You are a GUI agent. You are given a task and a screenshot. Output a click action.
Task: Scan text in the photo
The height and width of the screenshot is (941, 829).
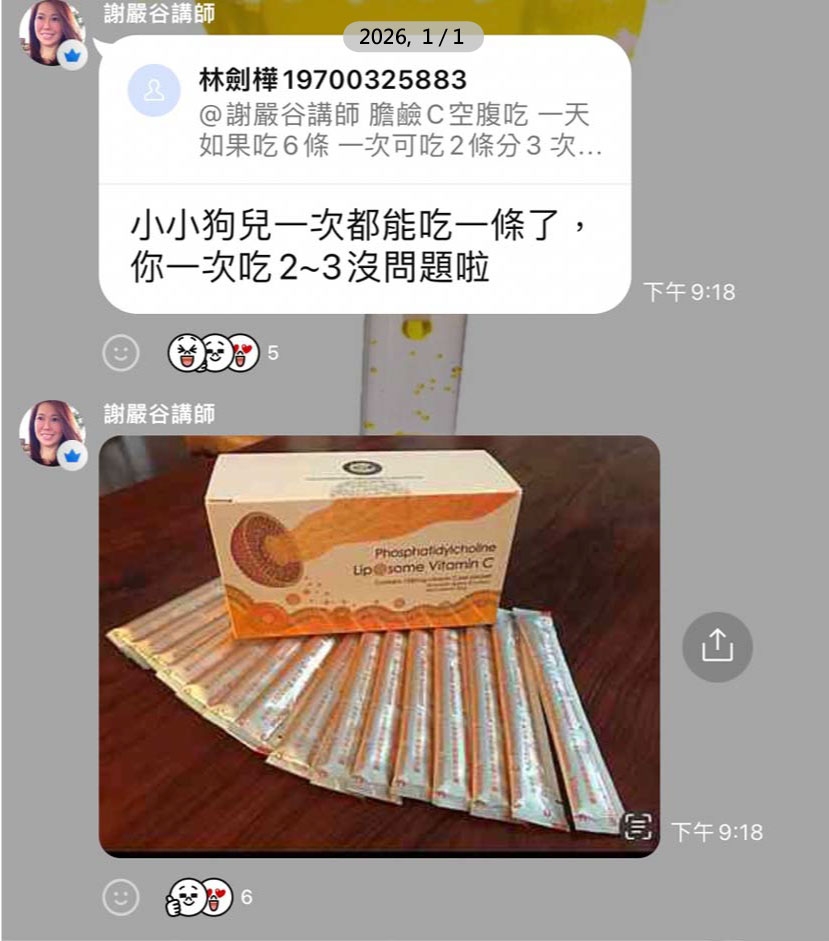point(637,826)
